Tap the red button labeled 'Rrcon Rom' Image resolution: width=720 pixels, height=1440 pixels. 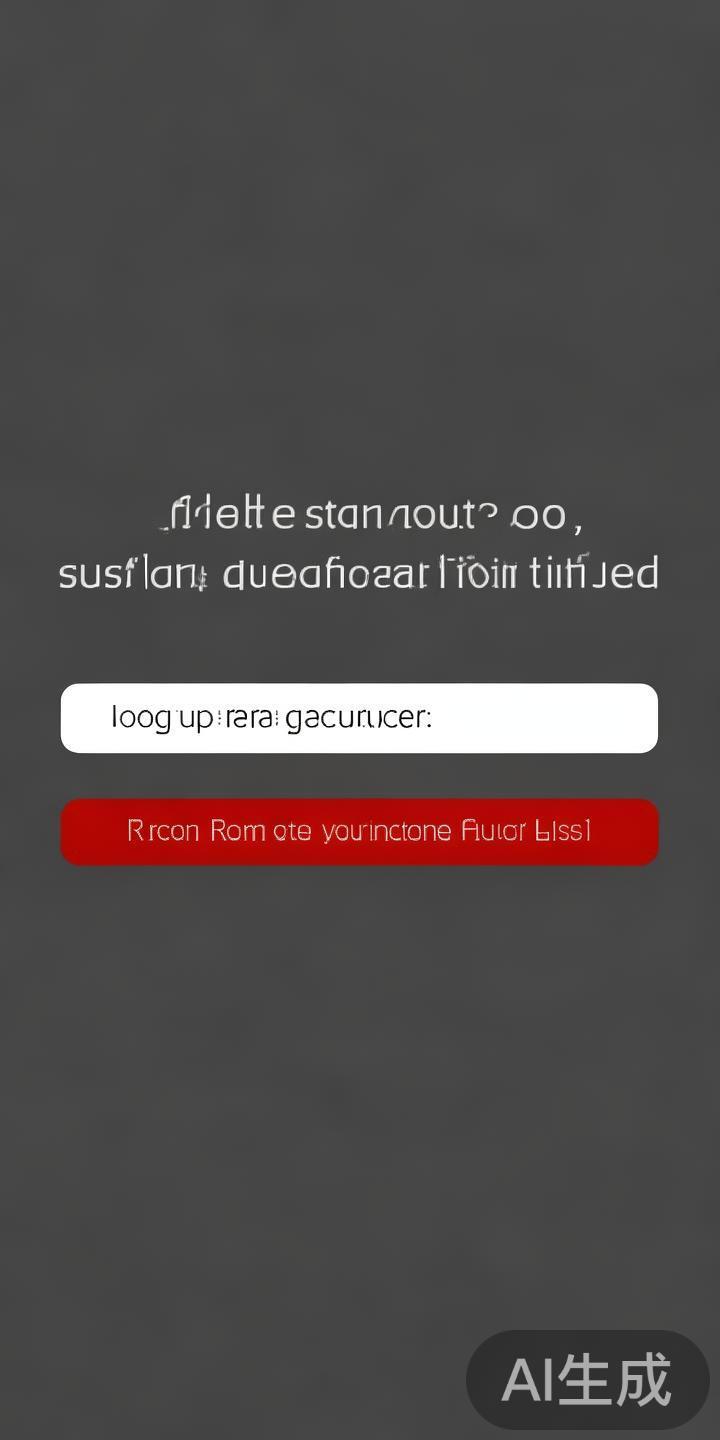point(358,831)
